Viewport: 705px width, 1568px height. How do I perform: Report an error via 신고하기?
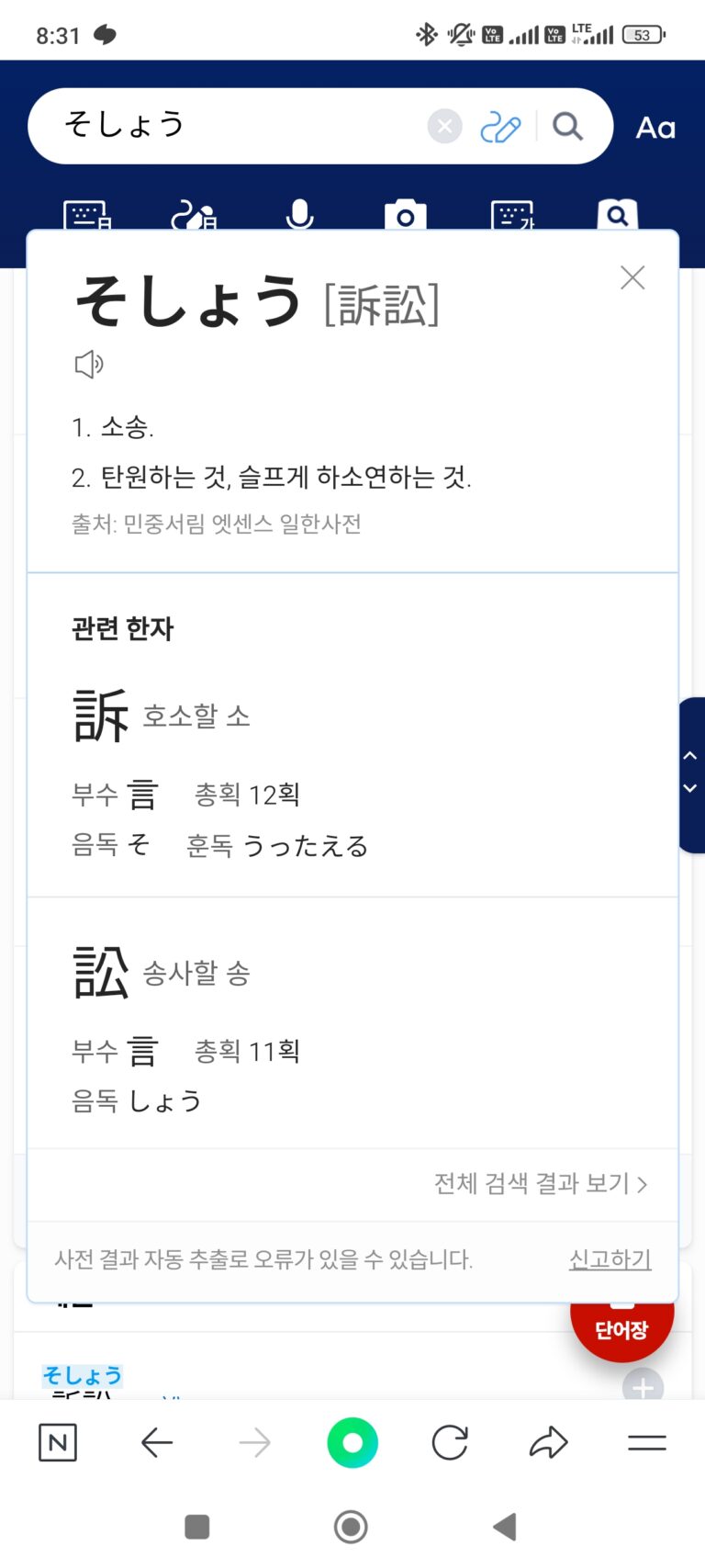pos(610,1258)
